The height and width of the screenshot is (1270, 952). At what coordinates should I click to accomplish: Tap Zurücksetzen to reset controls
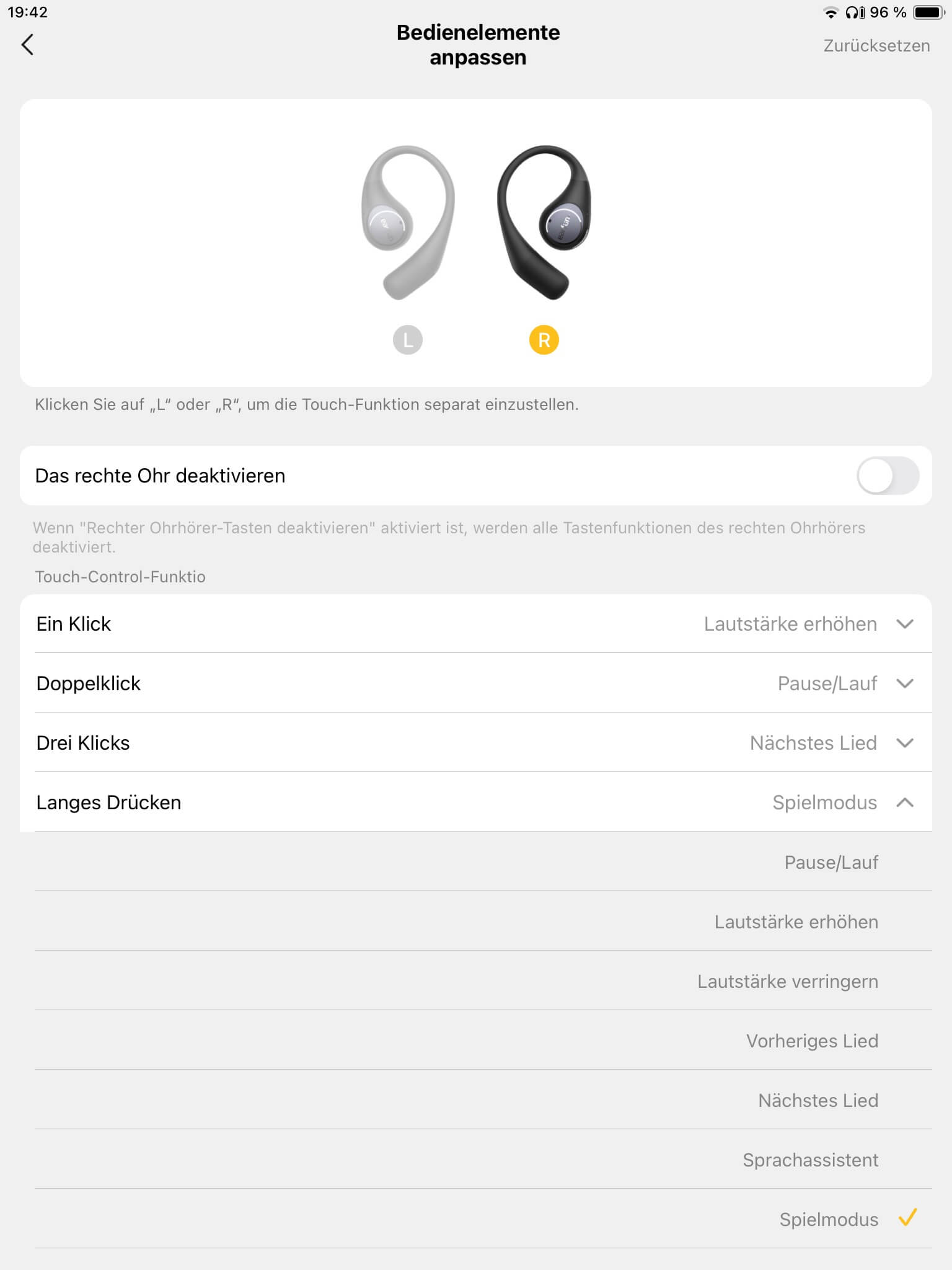coord(876,46)
